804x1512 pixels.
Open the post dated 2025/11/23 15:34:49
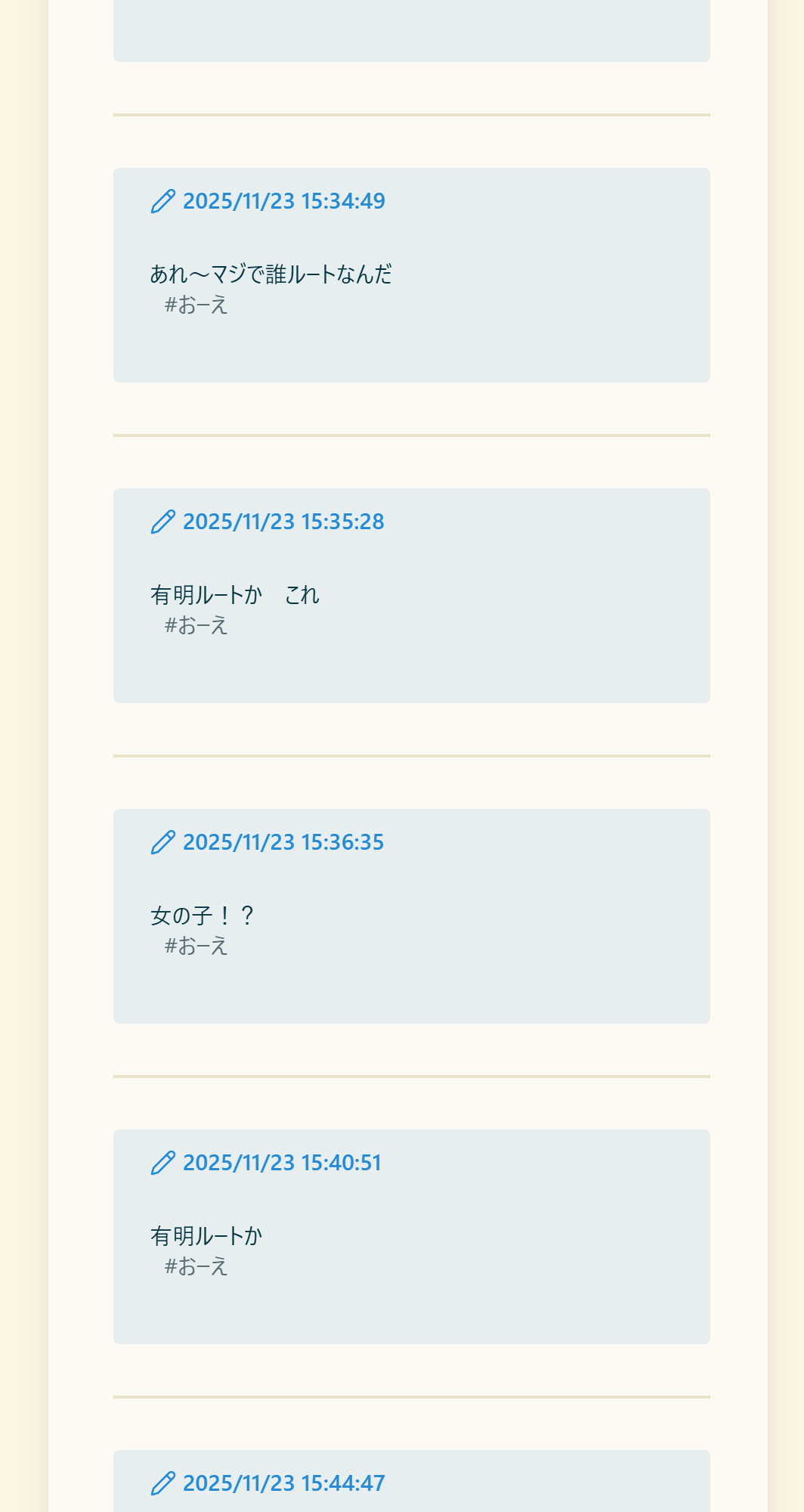[283, 201]
